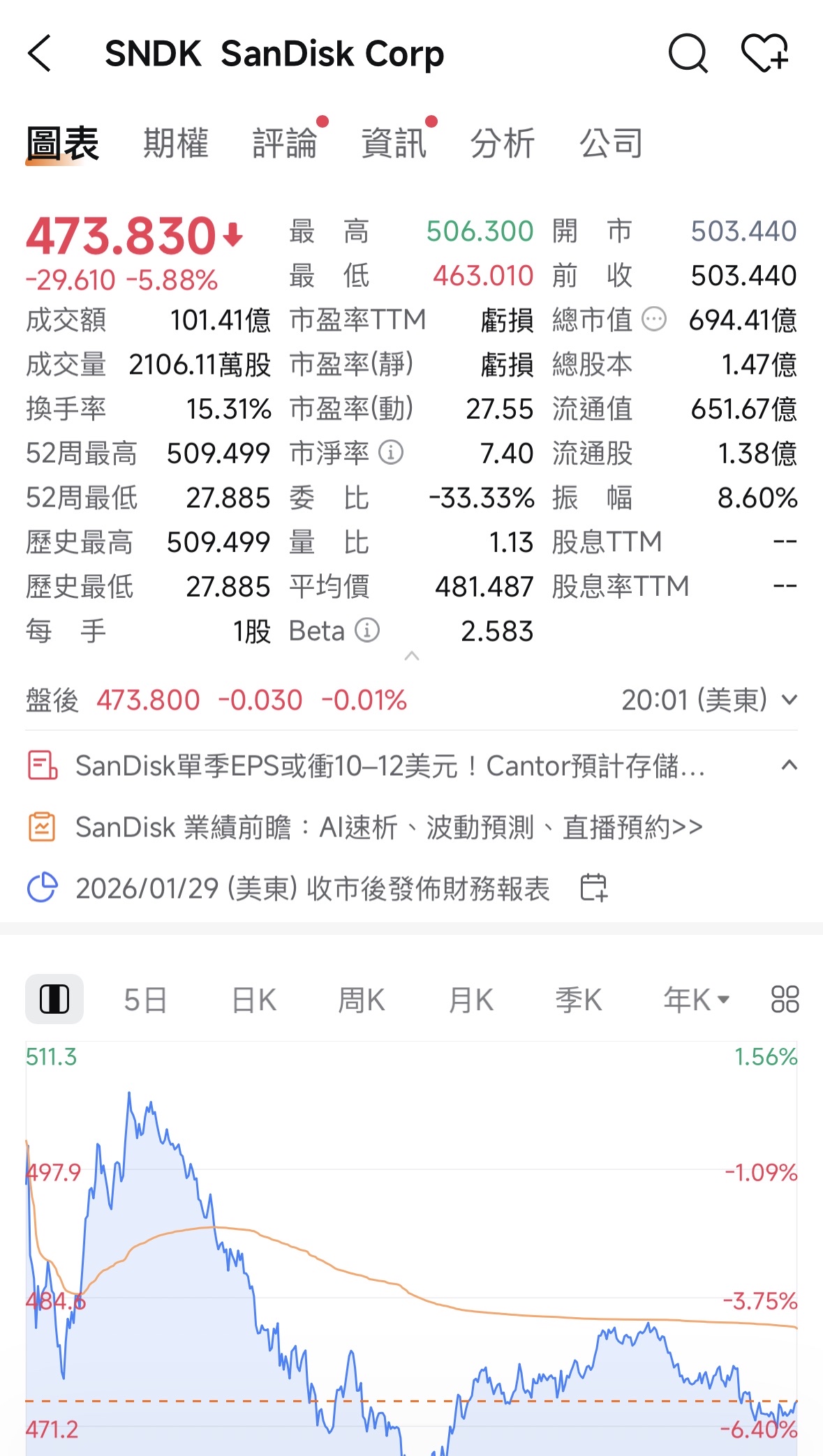Switch to the 期權 tab

coord(176,142)
